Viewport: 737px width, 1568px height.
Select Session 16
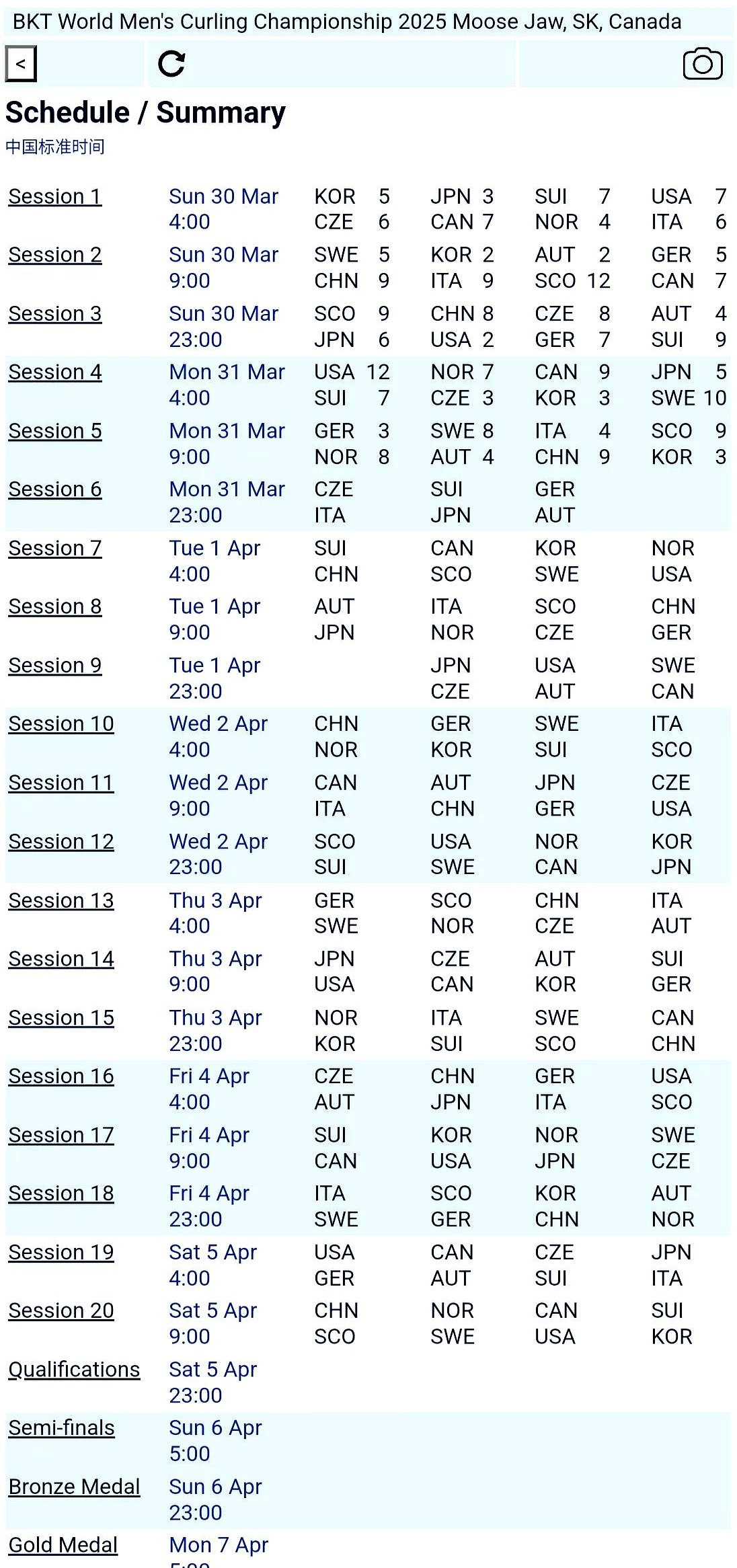point(61,1076)
